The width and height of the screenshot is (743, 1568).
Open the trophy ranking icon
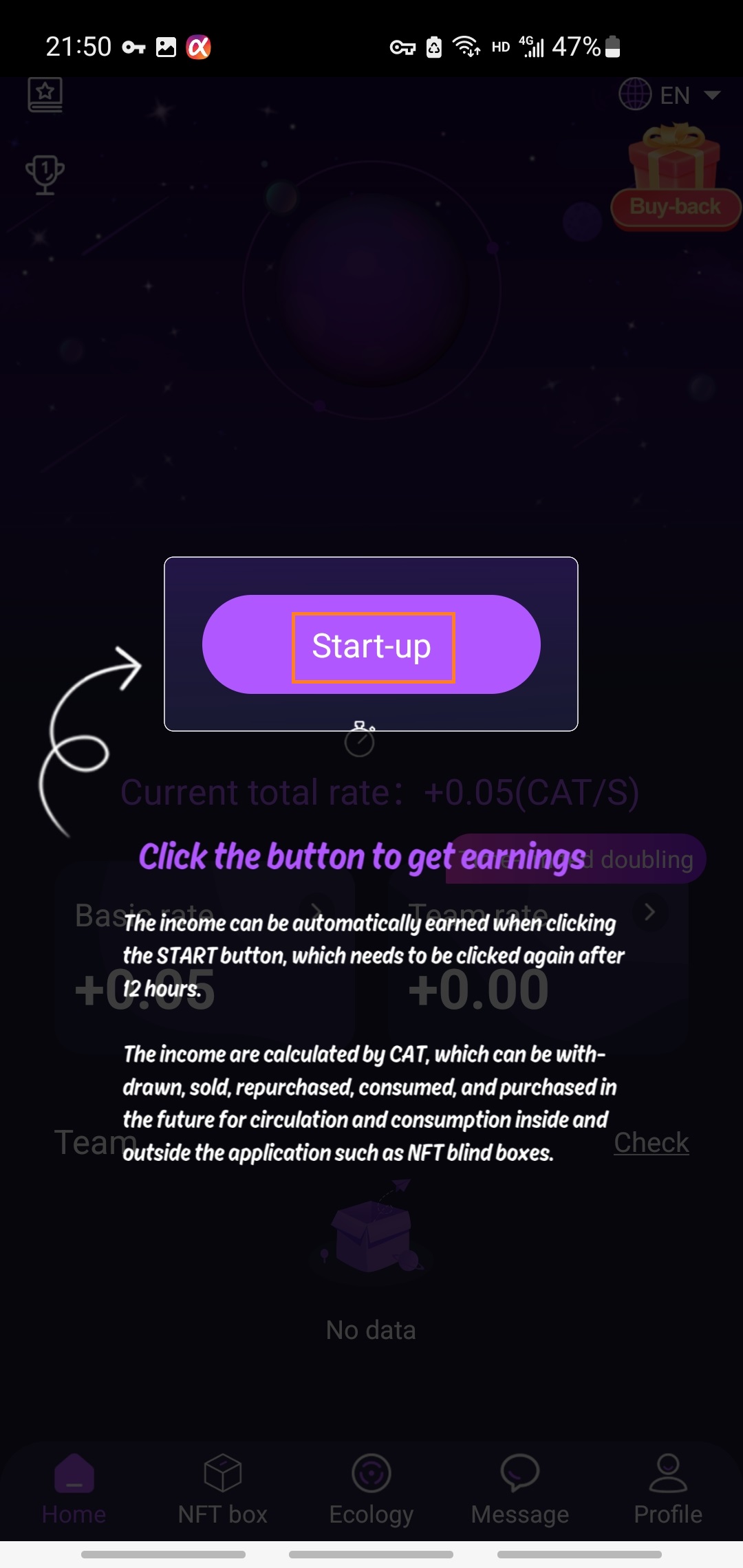45,175
